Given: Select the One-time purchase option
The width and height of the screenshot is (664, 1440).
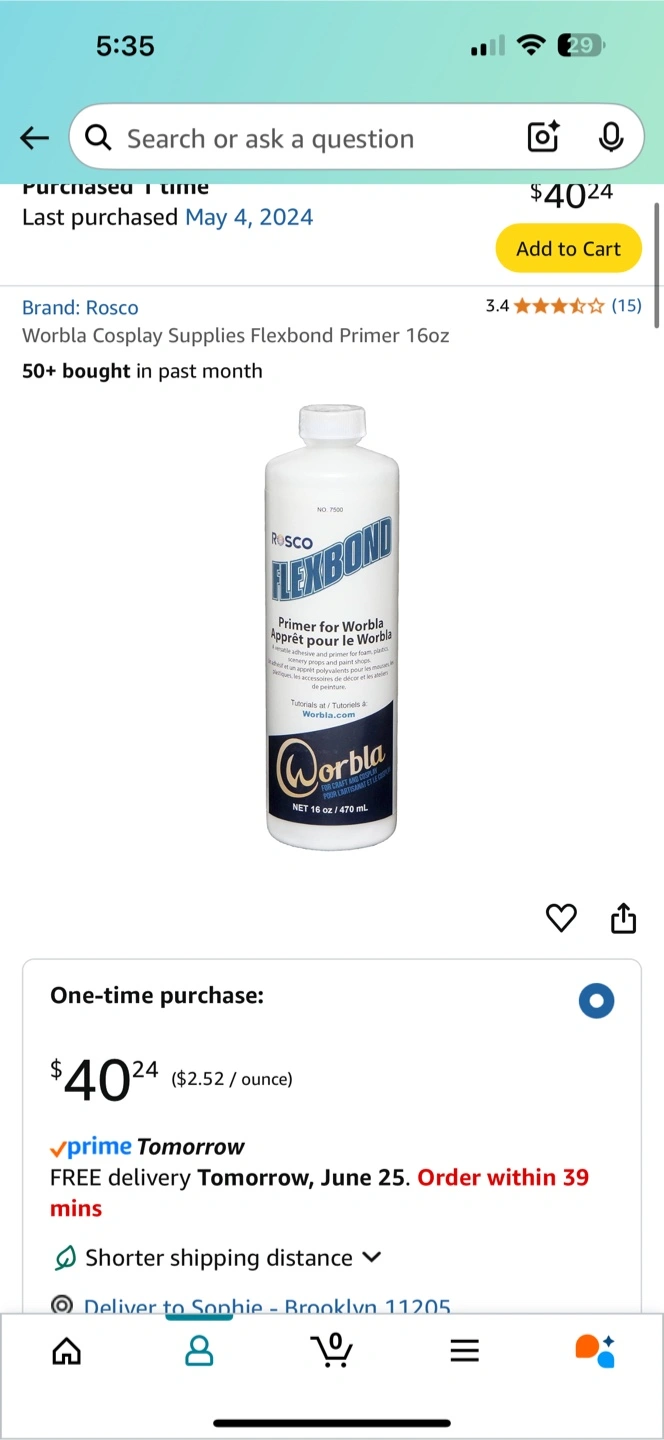Looking at the screenshot, I should point(596,1001).
